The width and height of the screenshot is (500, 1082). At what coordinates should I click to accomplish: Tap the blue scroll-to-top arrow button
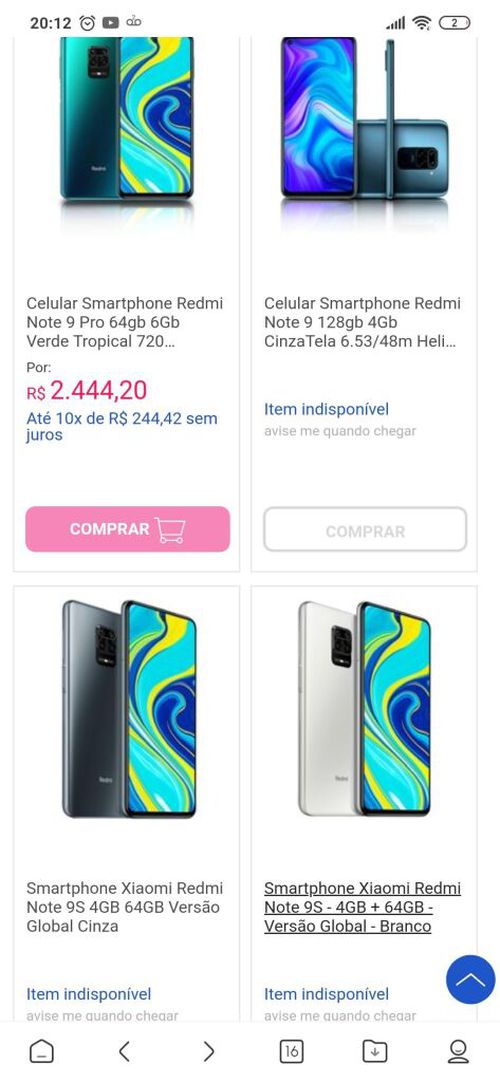(470, 978)
